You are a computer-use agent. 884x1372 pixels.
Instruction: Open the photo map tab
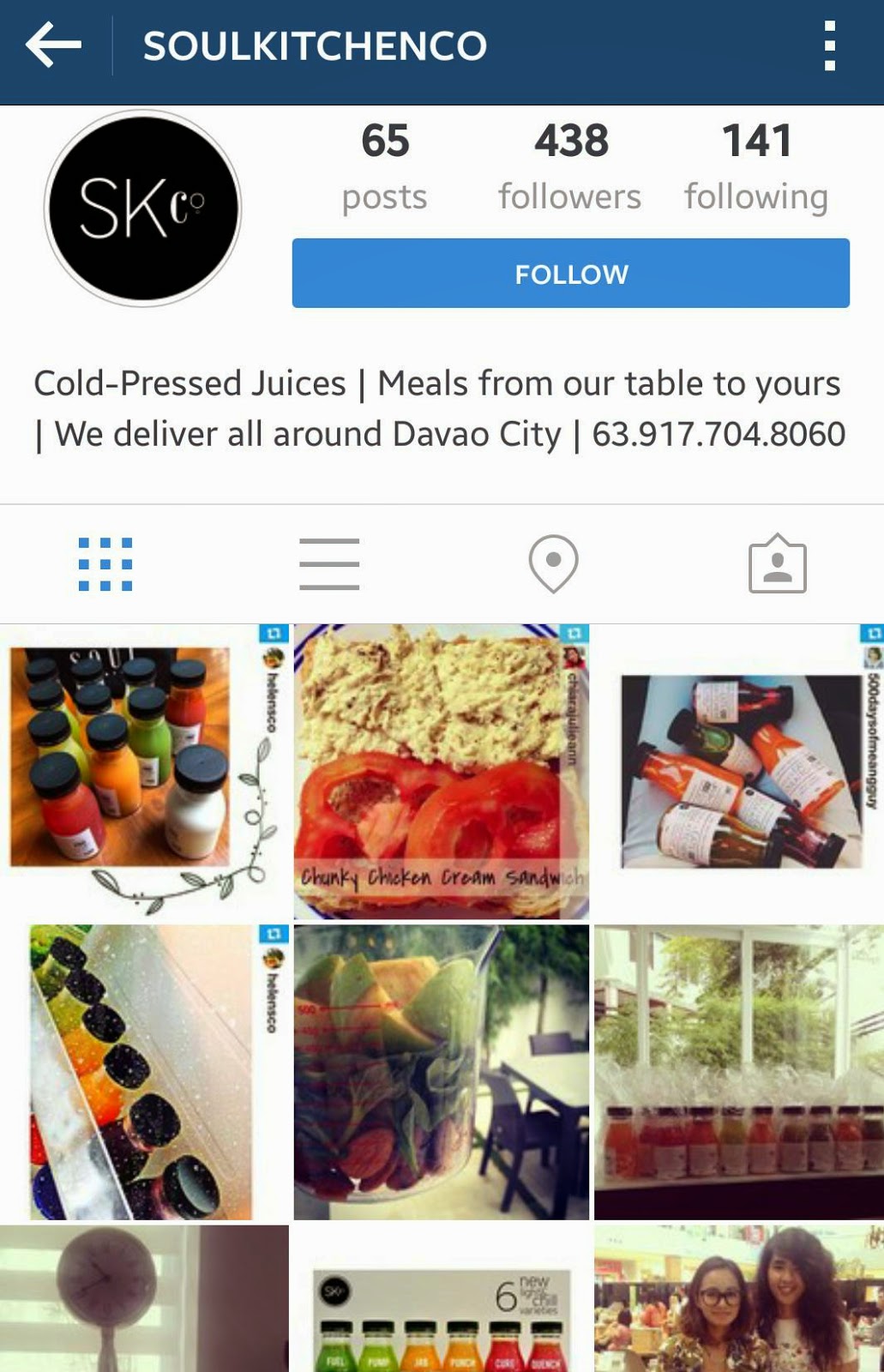click(553, 564)
